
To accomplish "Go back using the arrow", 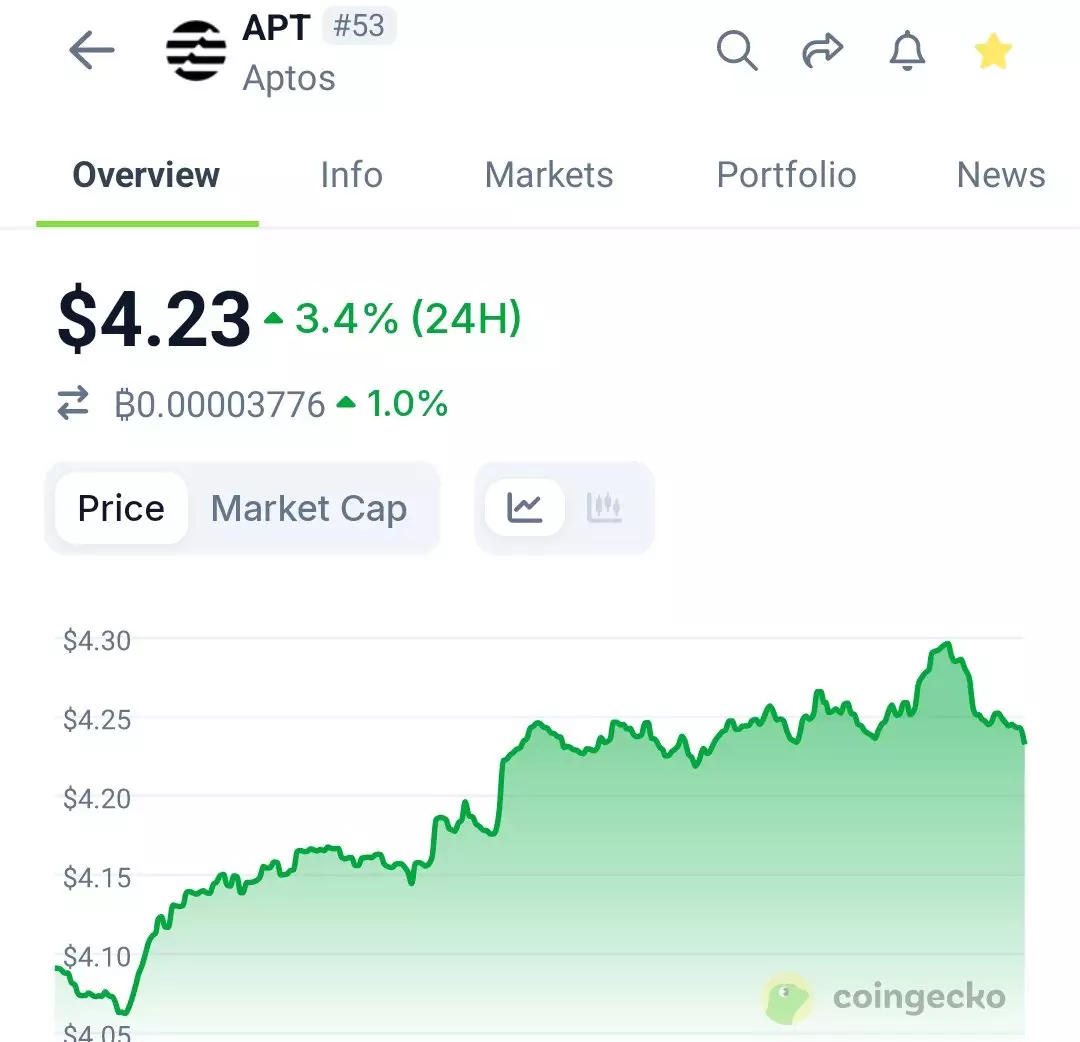I will pos(92,50).
